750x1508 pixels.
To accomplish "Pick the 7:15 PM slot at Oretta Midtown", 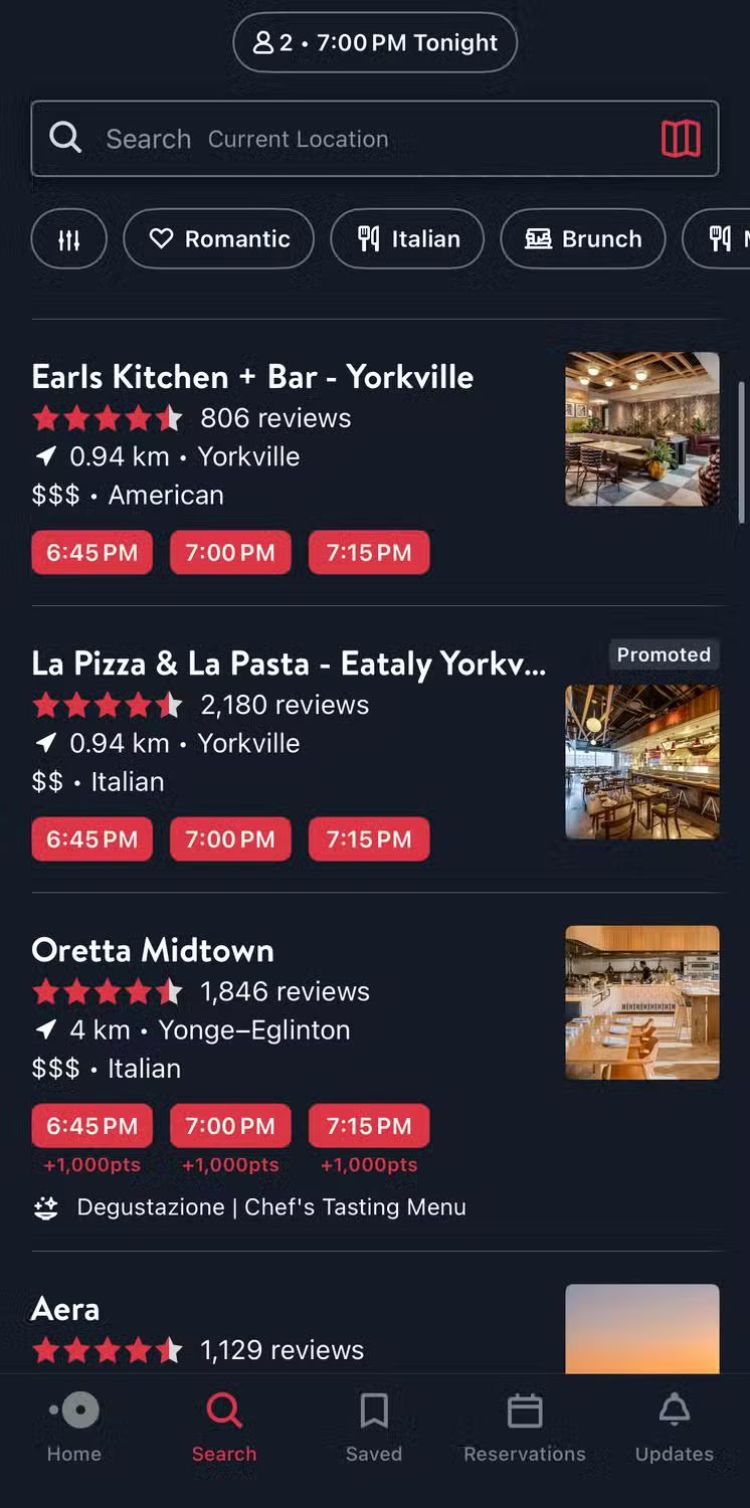I will (369, 1126).
